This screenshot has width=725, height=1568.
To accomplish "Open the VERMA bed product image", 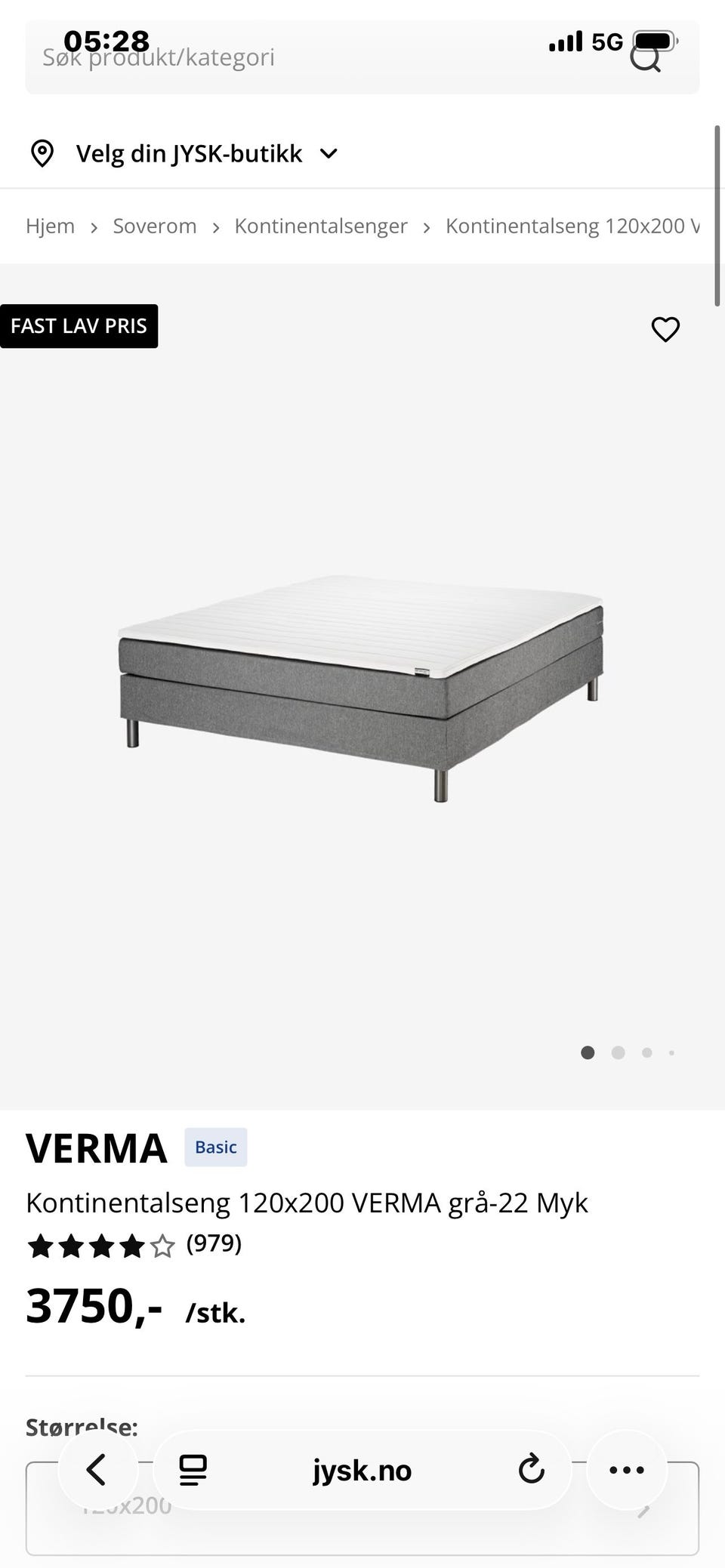I will click(362, 687).
